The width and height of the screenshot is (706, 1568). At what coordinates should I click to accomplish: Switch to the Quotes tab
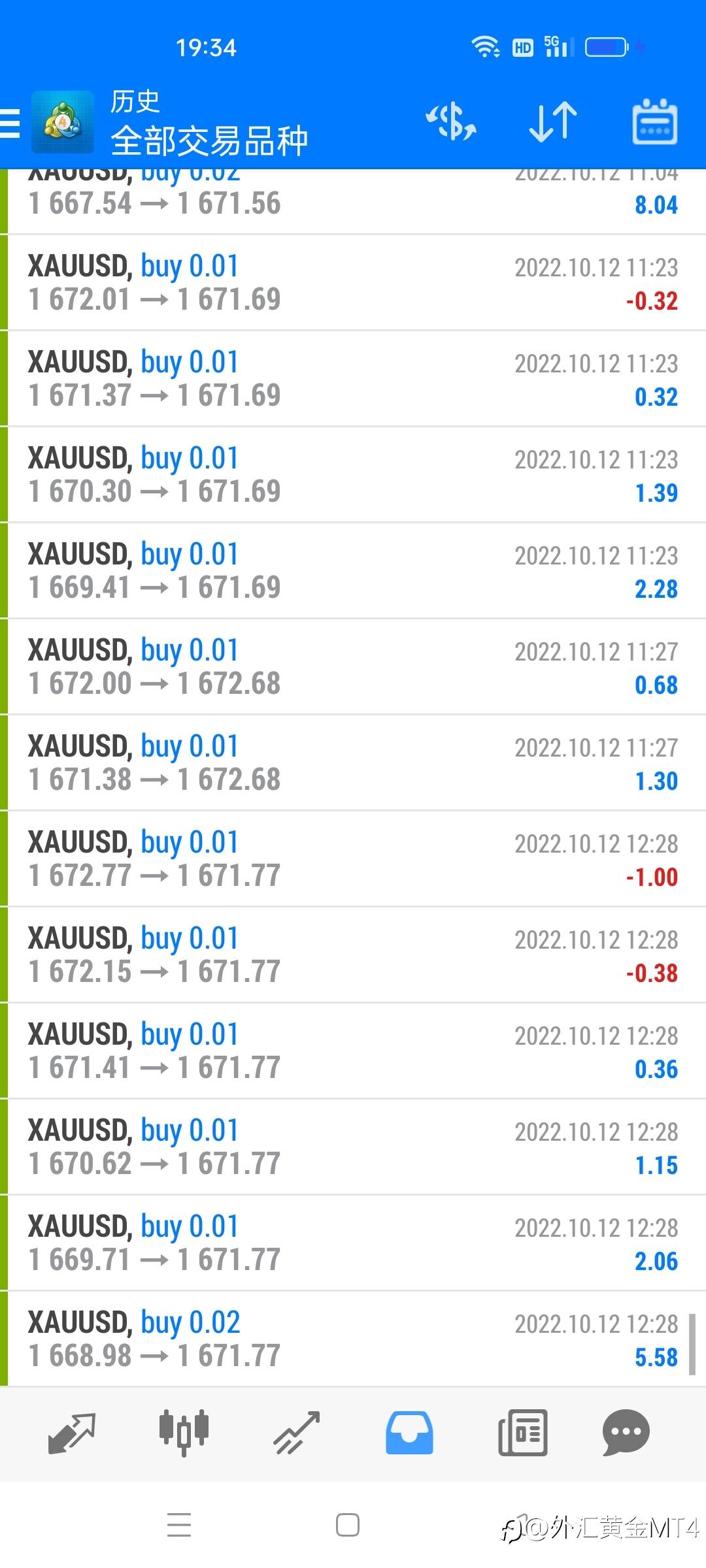72,1432
